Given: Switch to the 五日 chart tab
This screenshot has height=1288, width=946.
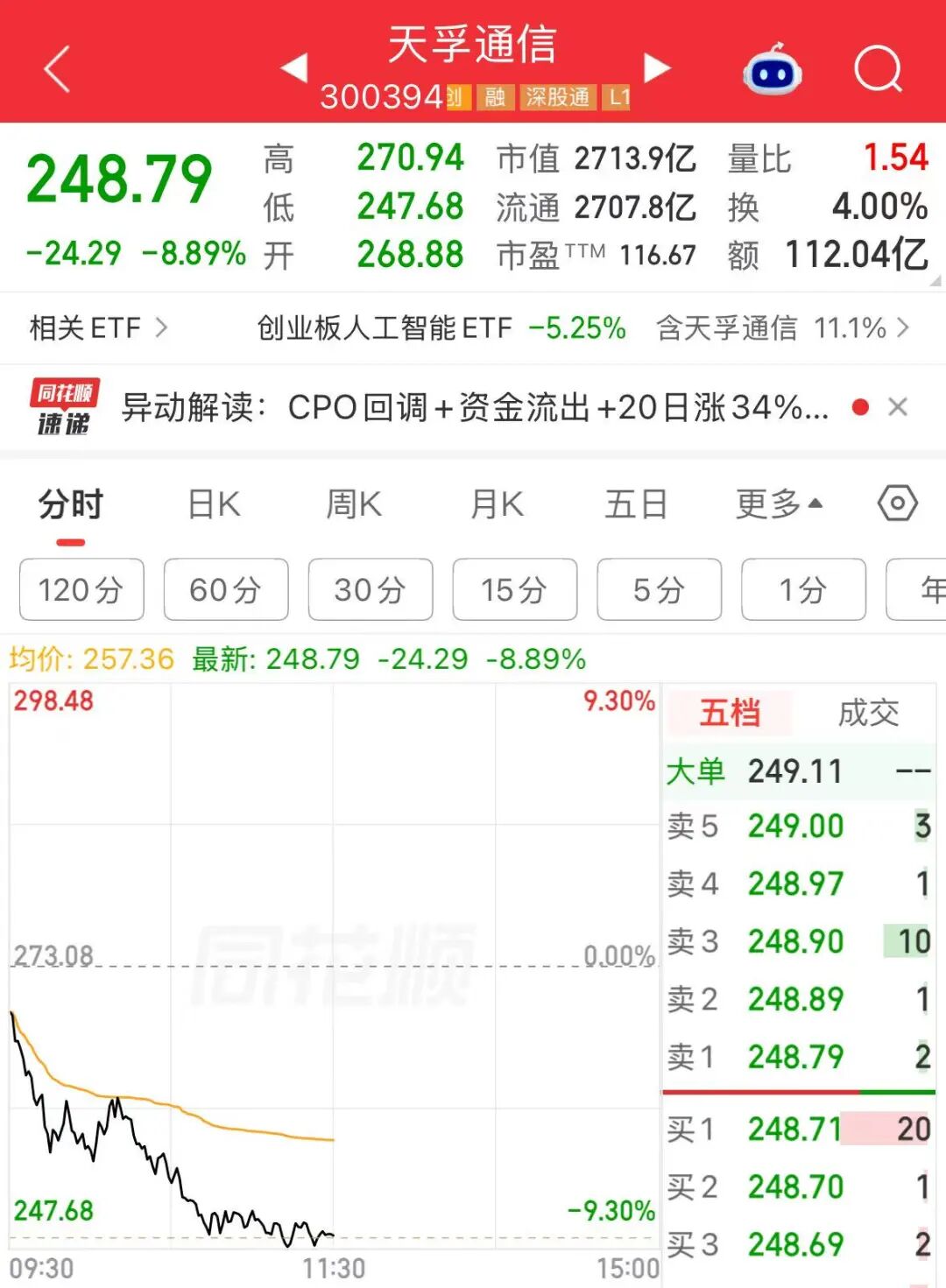Looking at the screenshot, I should pyautogui.click(x=637, y=505).
